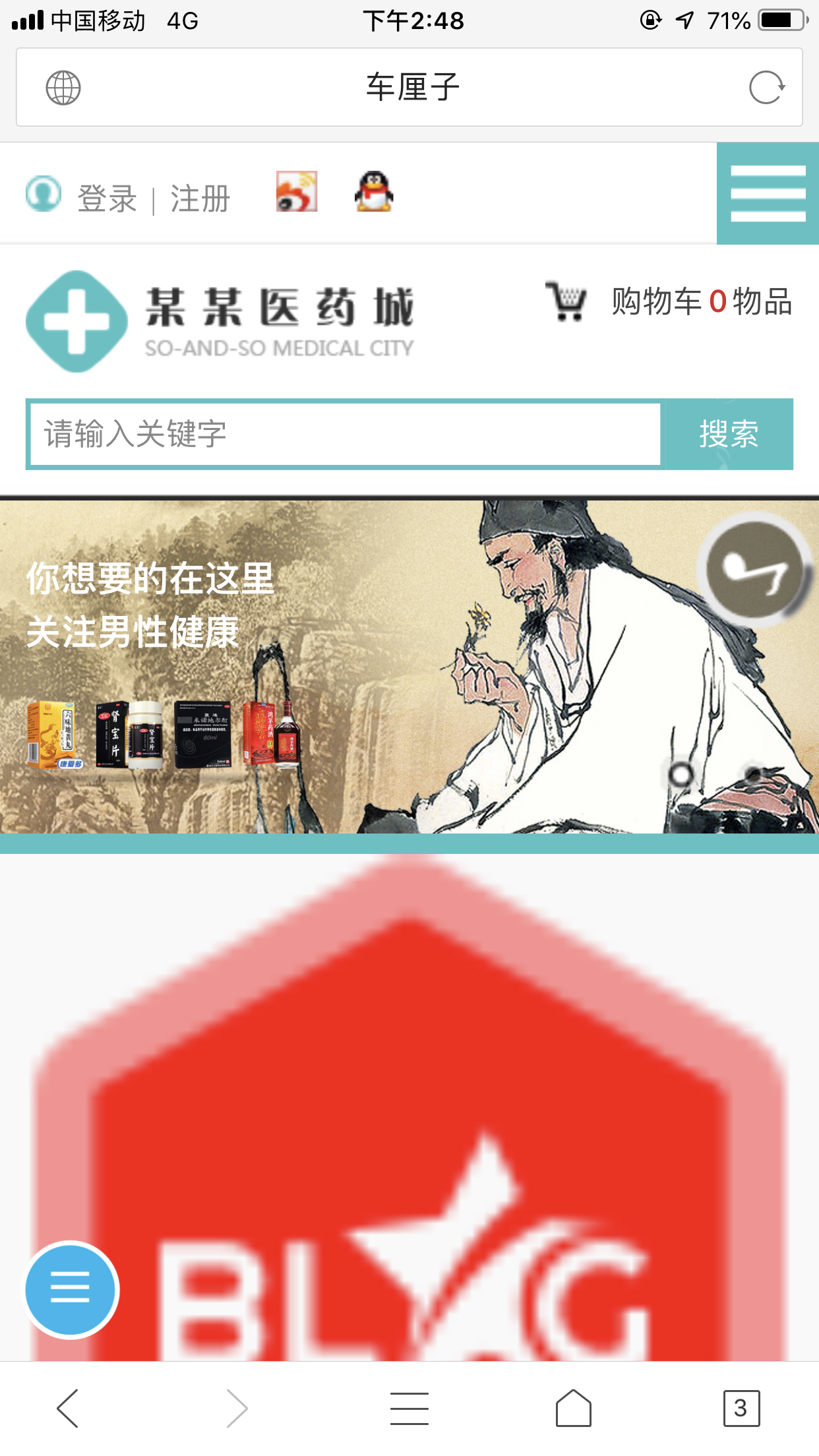Go forward to the next page
The width and height of the screenshot is (819, 1456).
coord(237,1408)
